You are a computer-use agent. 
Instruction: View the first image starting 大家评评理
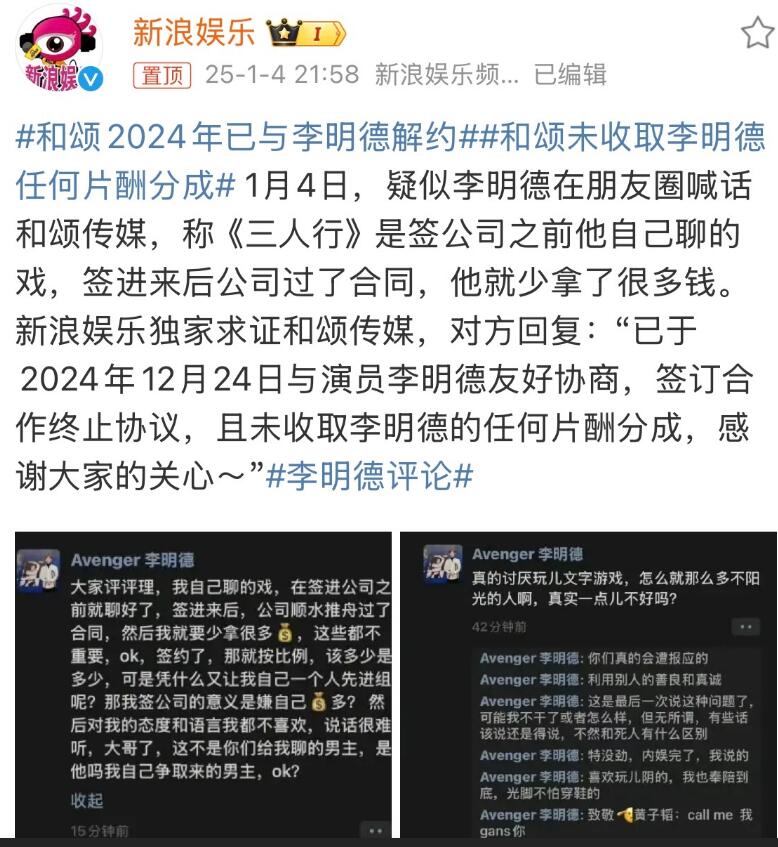pyautogui.click(x=203, y=684)
